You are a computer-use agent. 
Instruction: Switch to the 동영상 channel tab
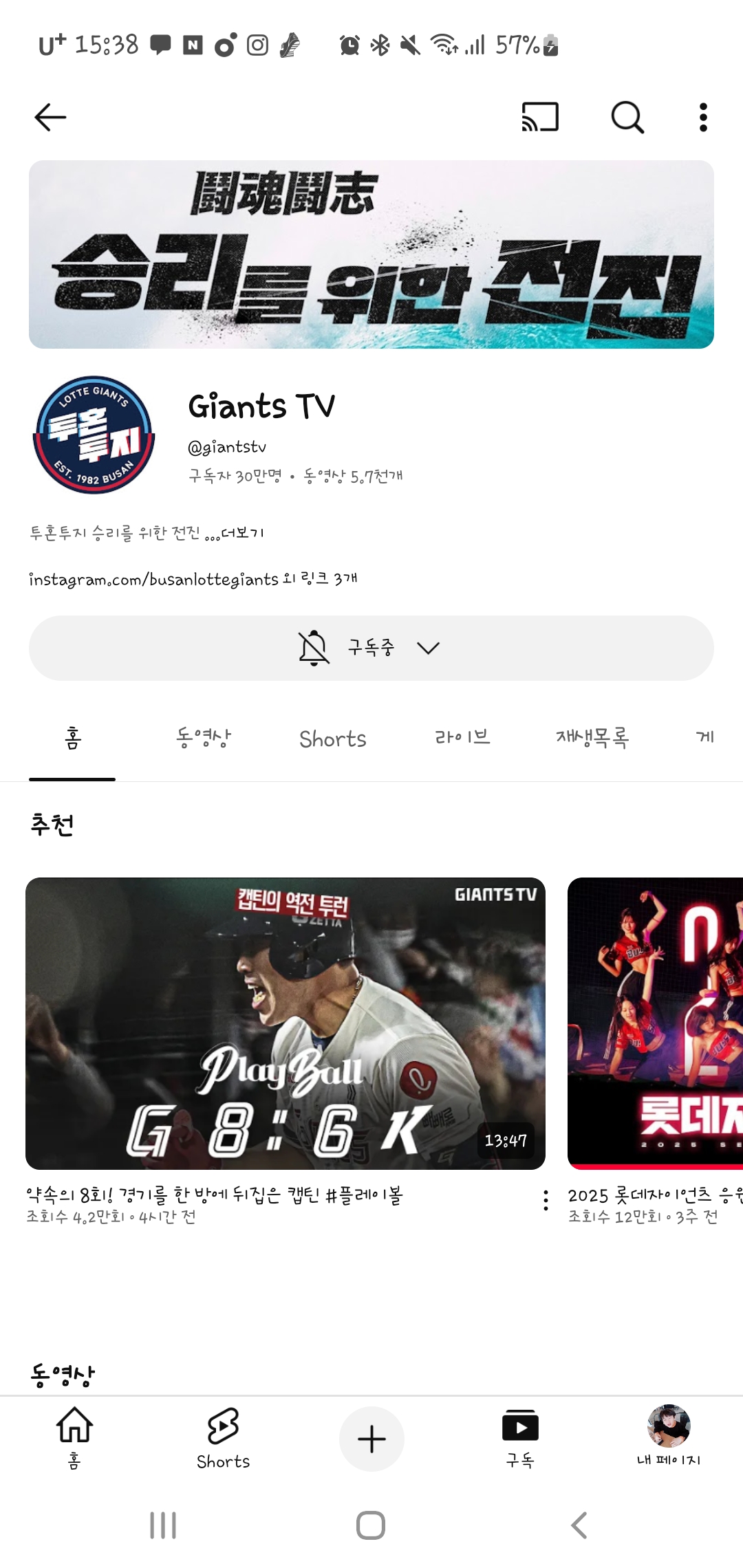pos(204,738)
